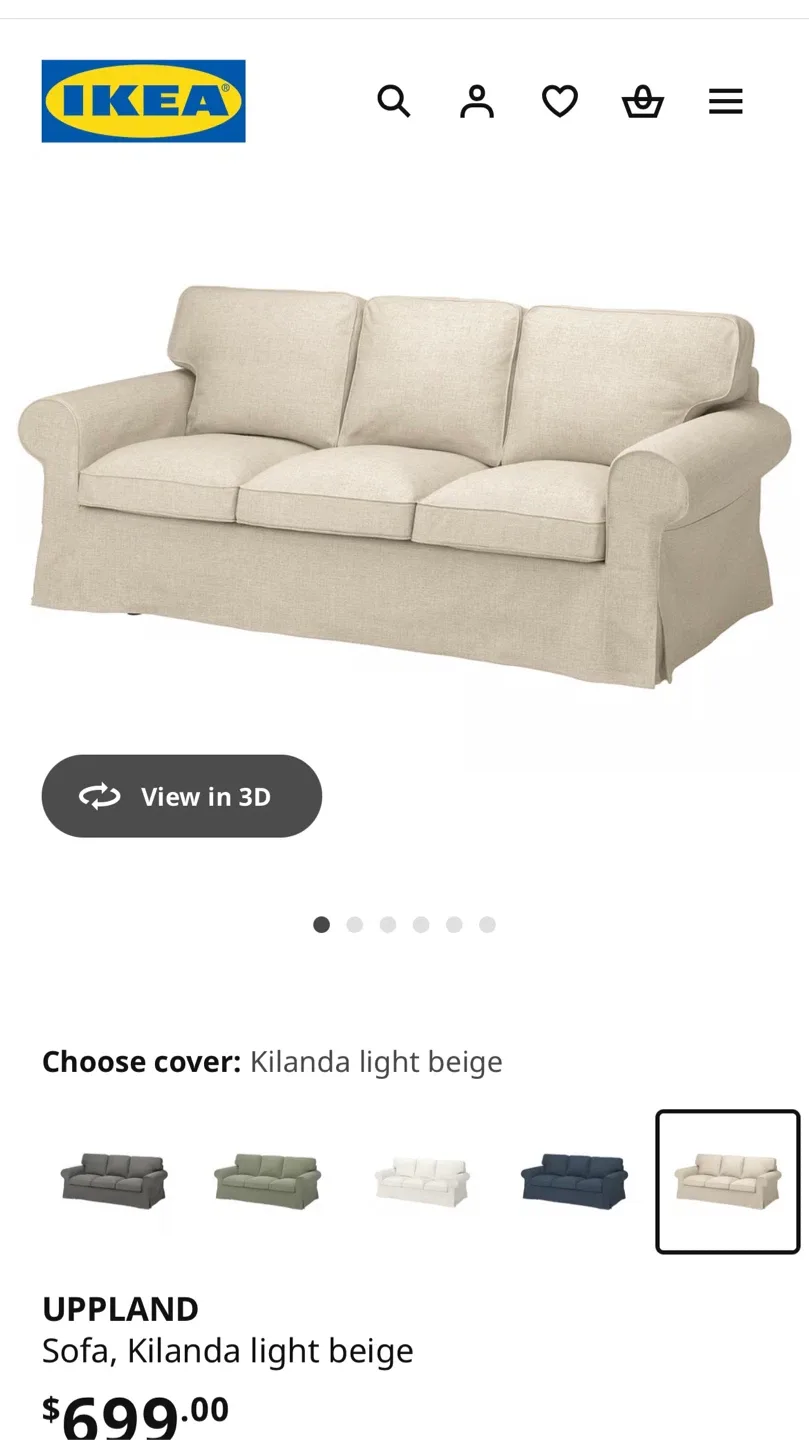Go to the IKEA home logo
The width and height of the screenshot is (809, 1440).
[143, 101]
